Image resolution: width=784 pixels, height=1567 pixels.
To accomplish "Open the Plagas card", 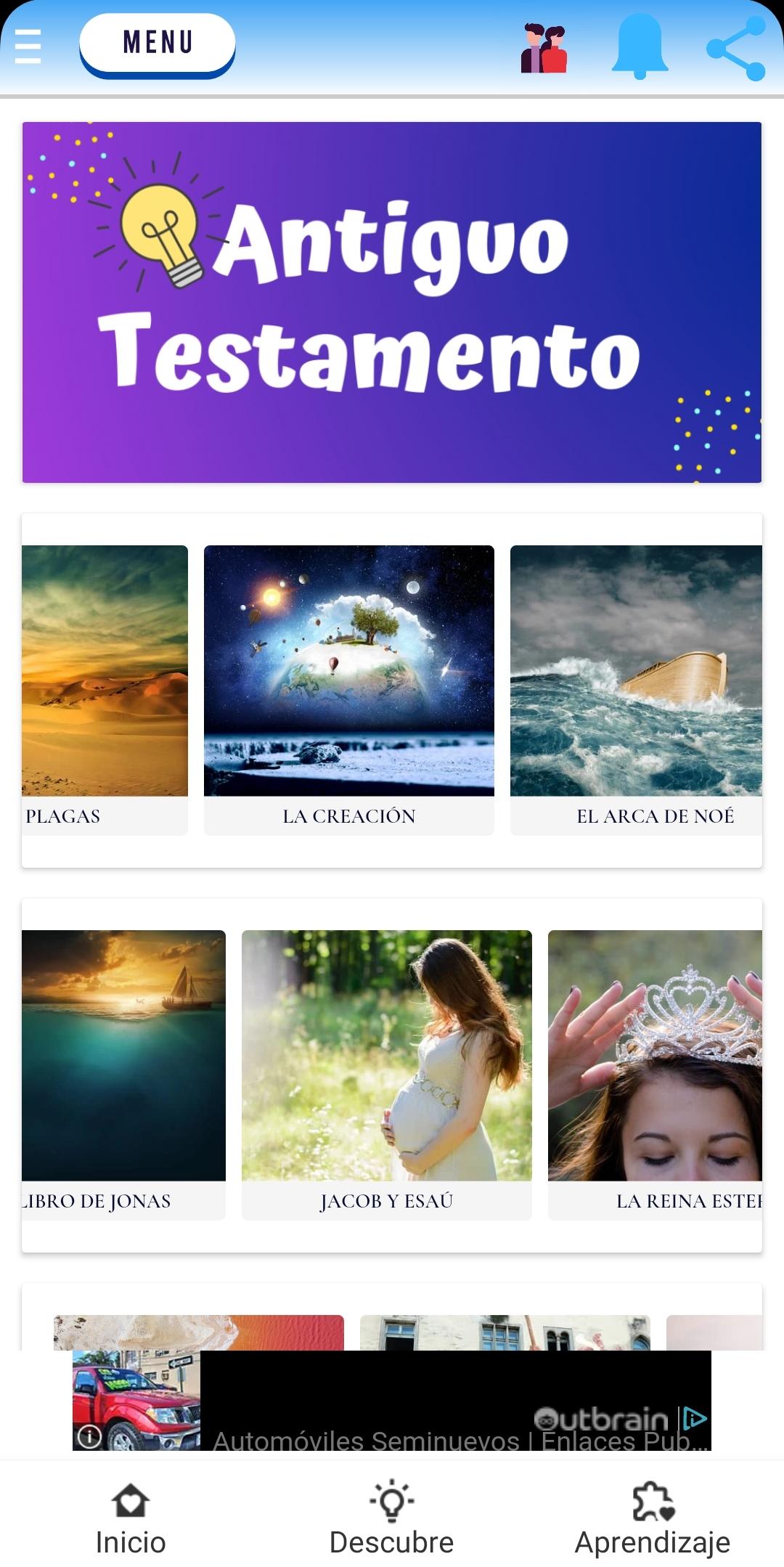I will point(105,690).
